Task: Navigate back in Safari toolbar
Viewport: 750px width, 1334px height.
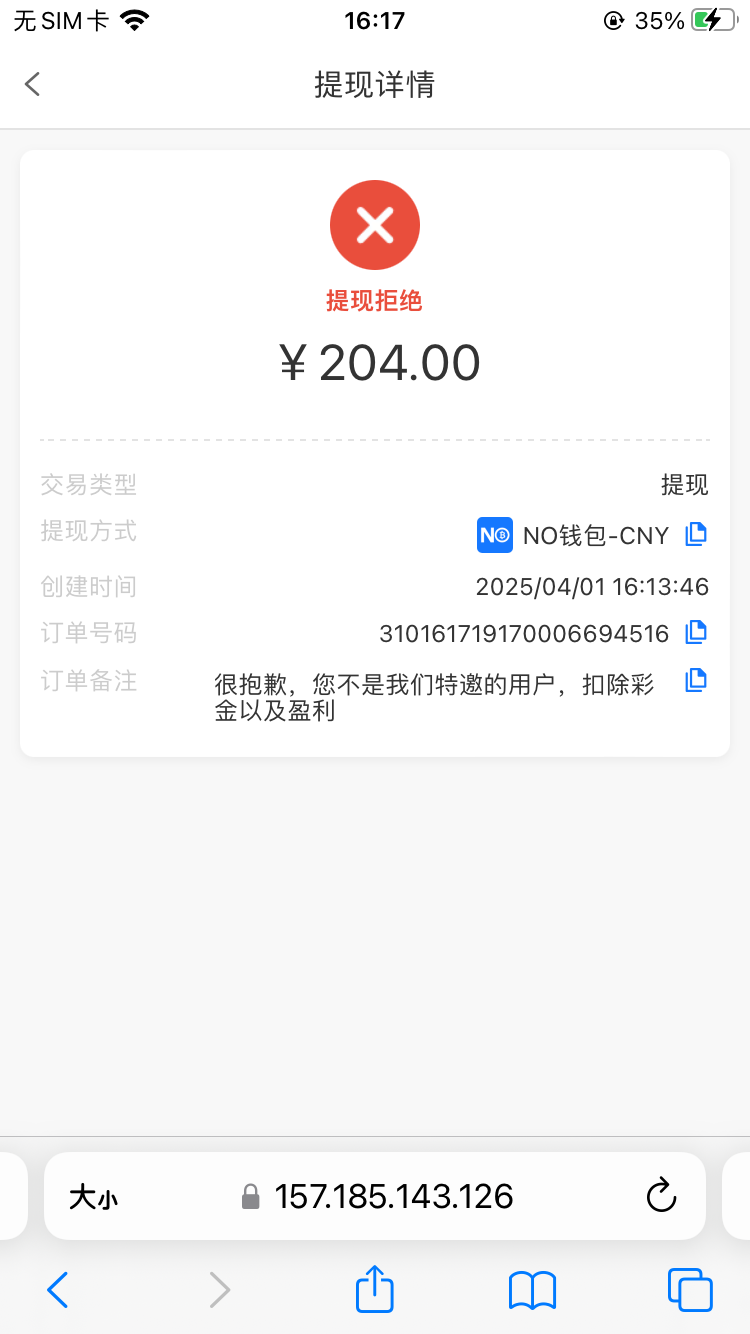Action: click(58, 1290)
